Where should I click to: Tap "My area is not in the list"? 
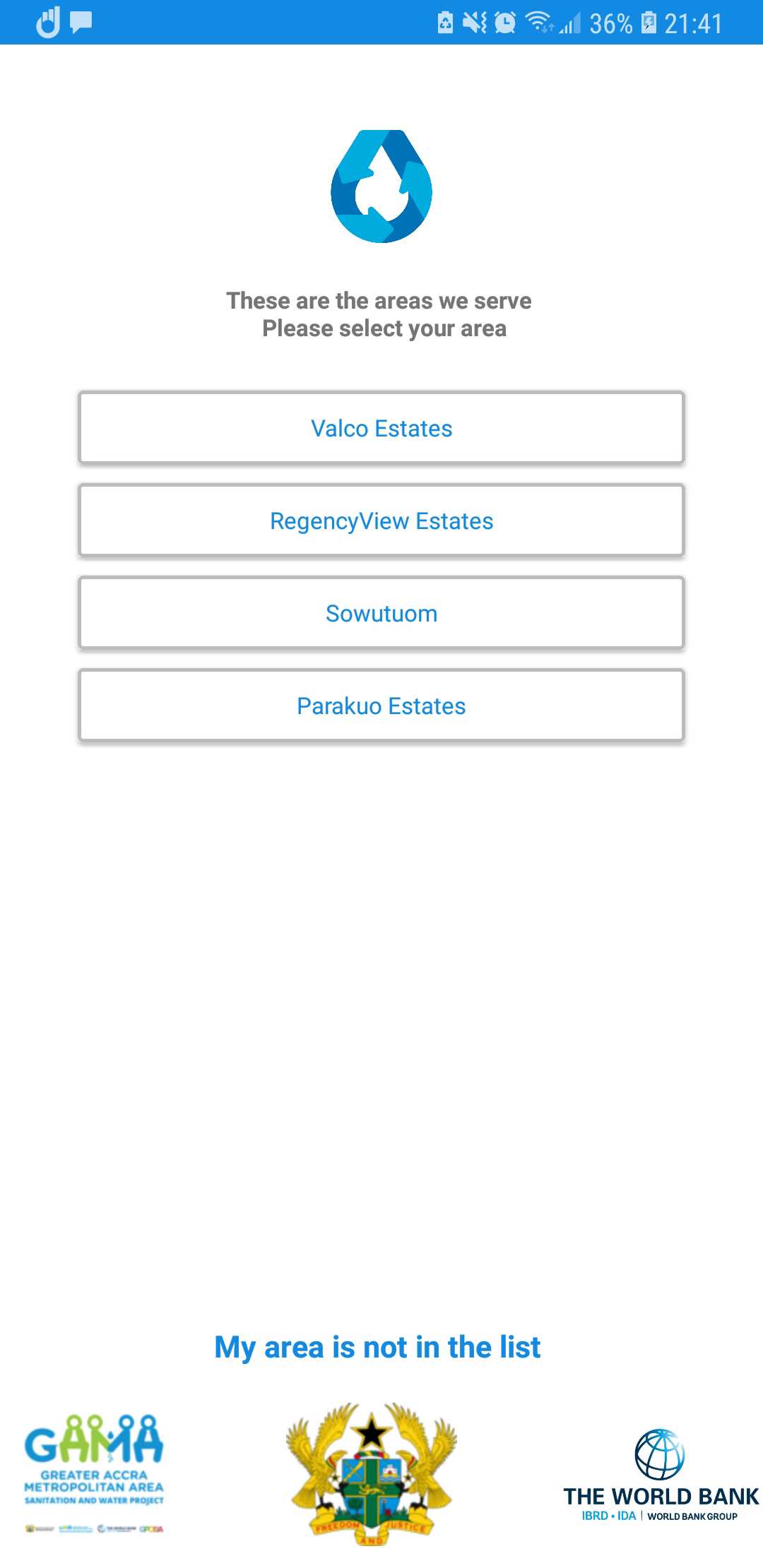[377, 1348]
